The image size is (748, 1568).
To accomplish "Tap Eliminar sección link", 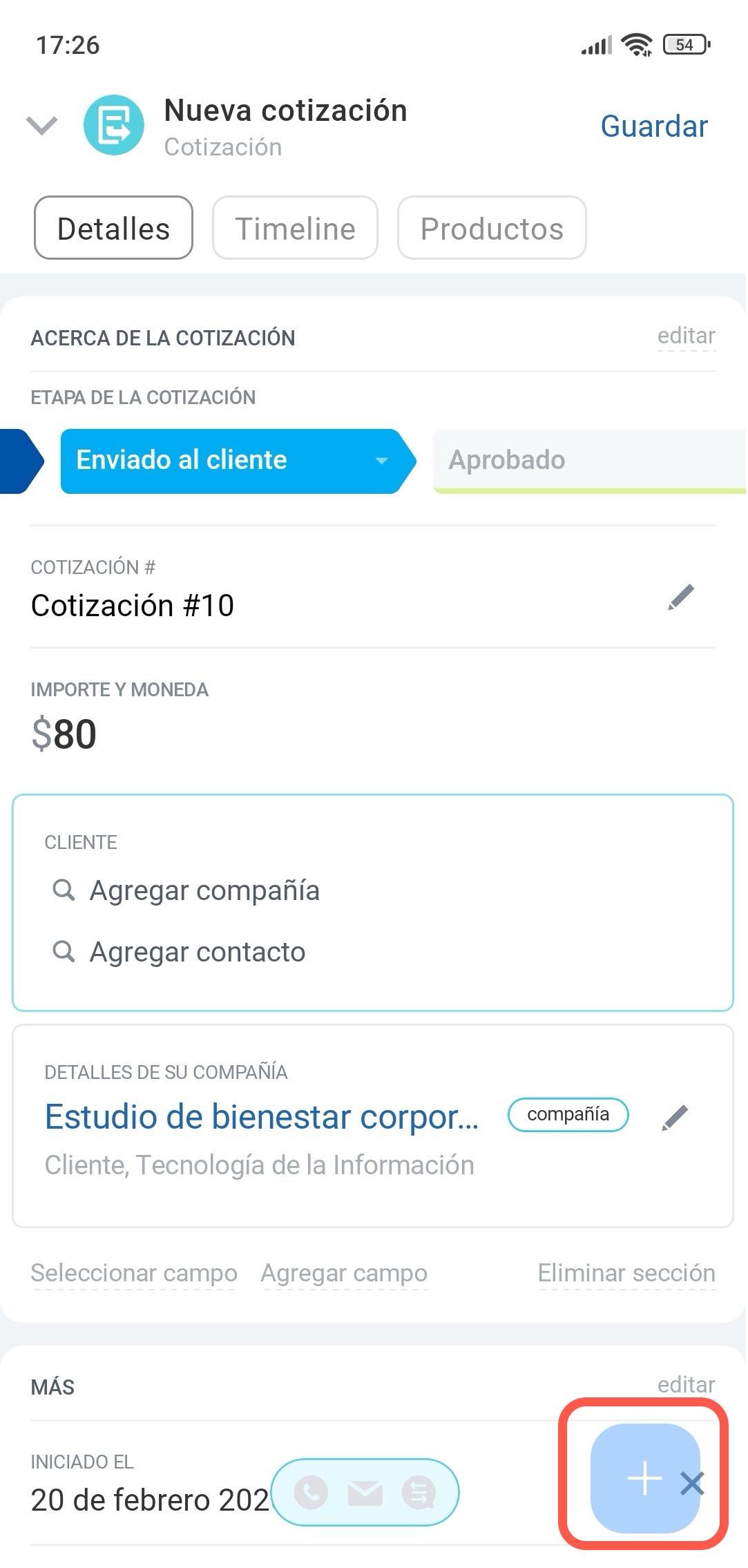I will click(626, 1273).
